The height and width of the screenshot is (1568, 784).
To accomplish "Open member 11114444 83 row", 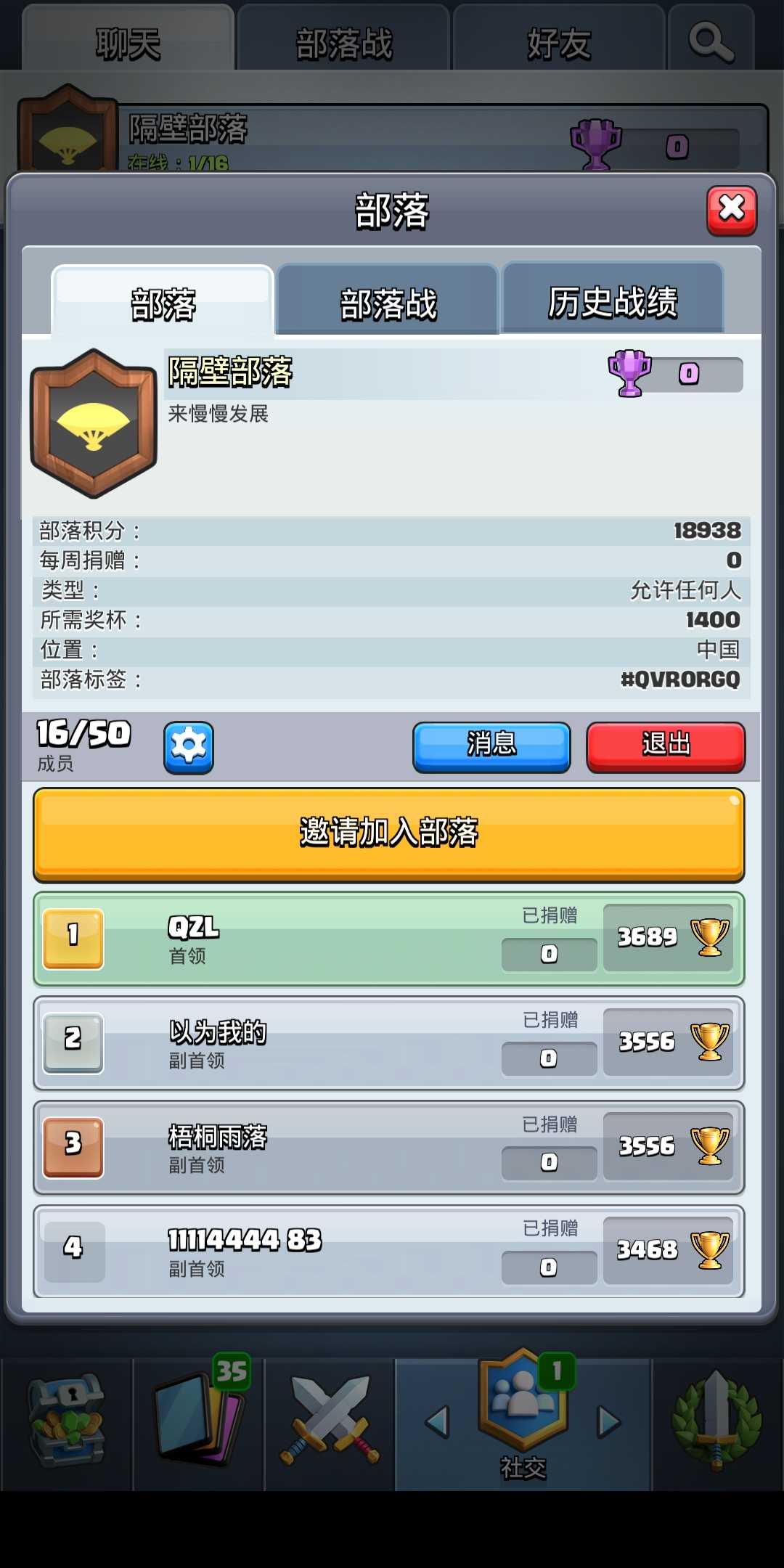I will [389, 1251].
